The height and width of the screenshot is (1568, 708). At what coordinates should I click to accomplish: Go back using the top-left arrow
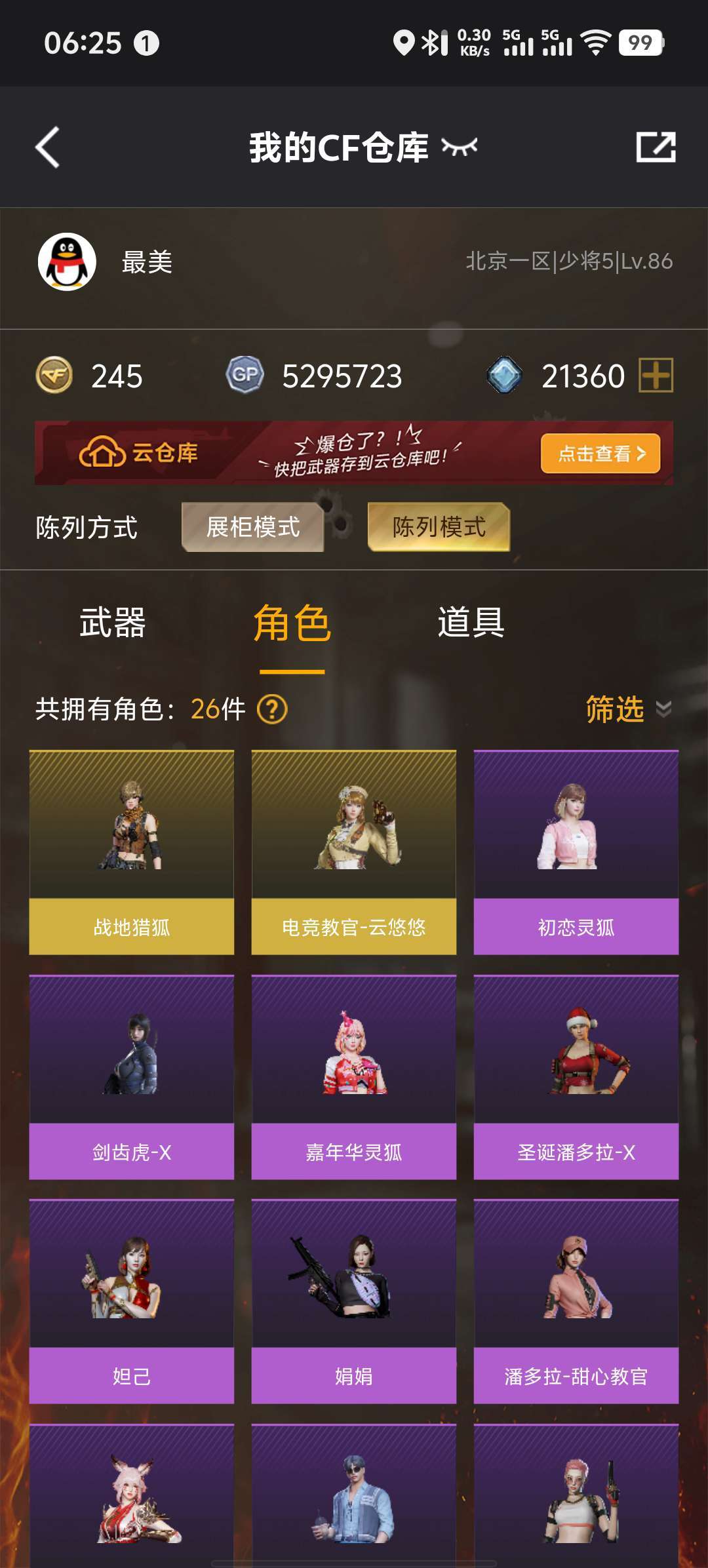coord(47,147)
